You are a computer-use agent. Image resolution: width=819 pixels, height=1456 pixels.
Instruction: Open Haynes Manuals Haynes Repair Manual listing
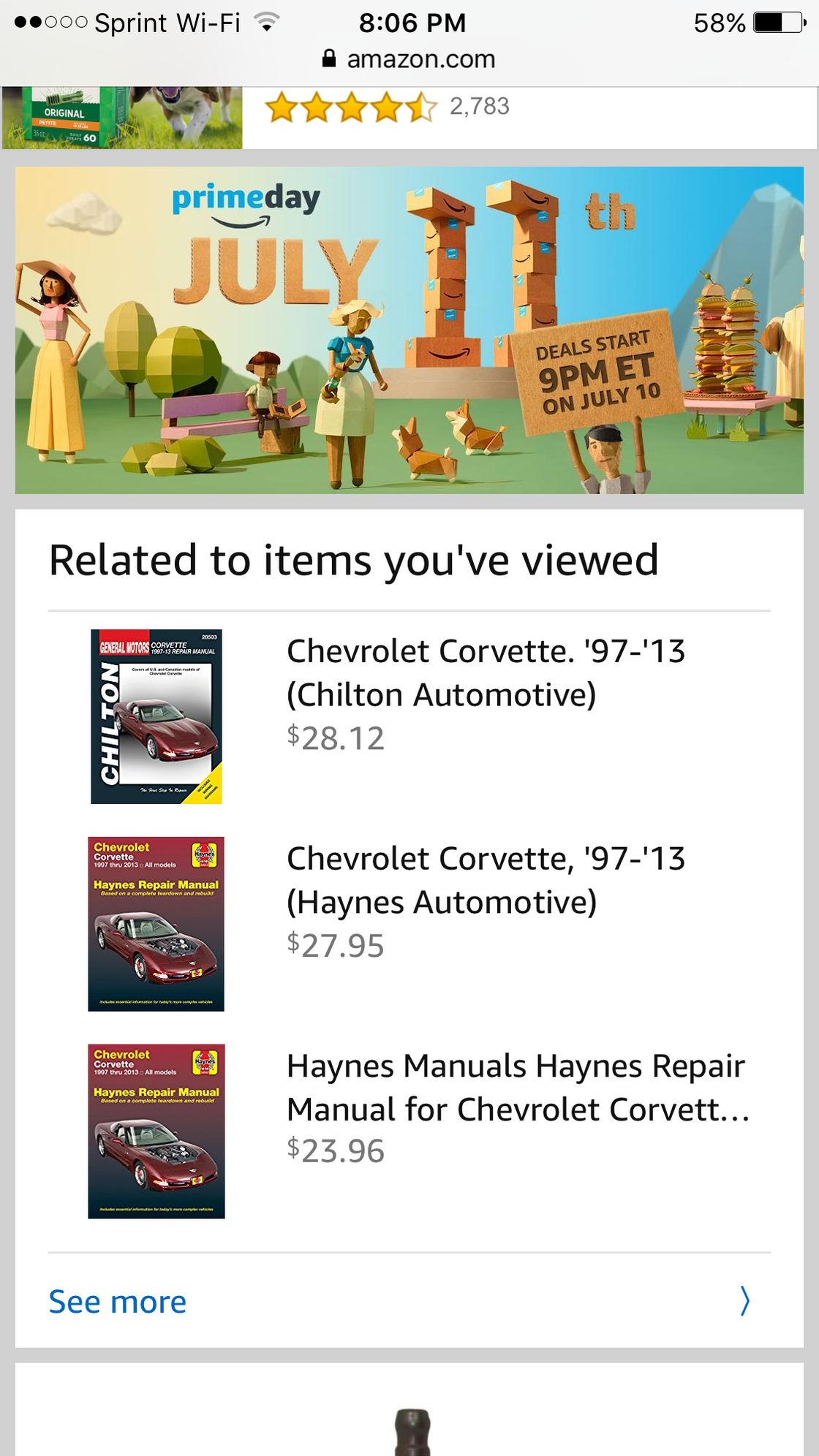click(516, 1088)
